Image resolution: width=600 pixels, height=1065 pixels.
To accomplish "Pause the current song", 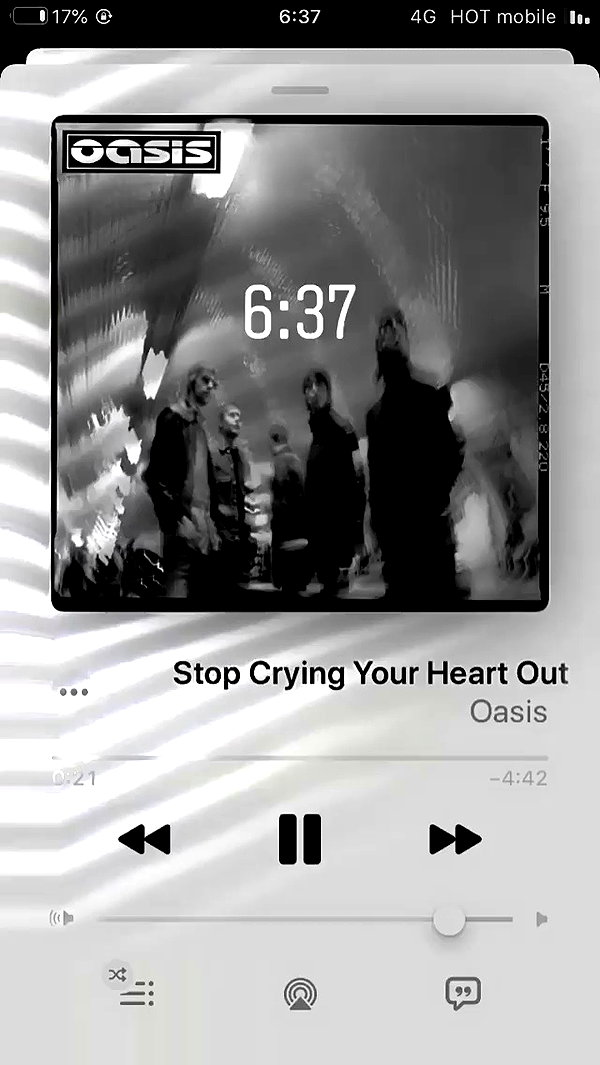I will point(300,840).
